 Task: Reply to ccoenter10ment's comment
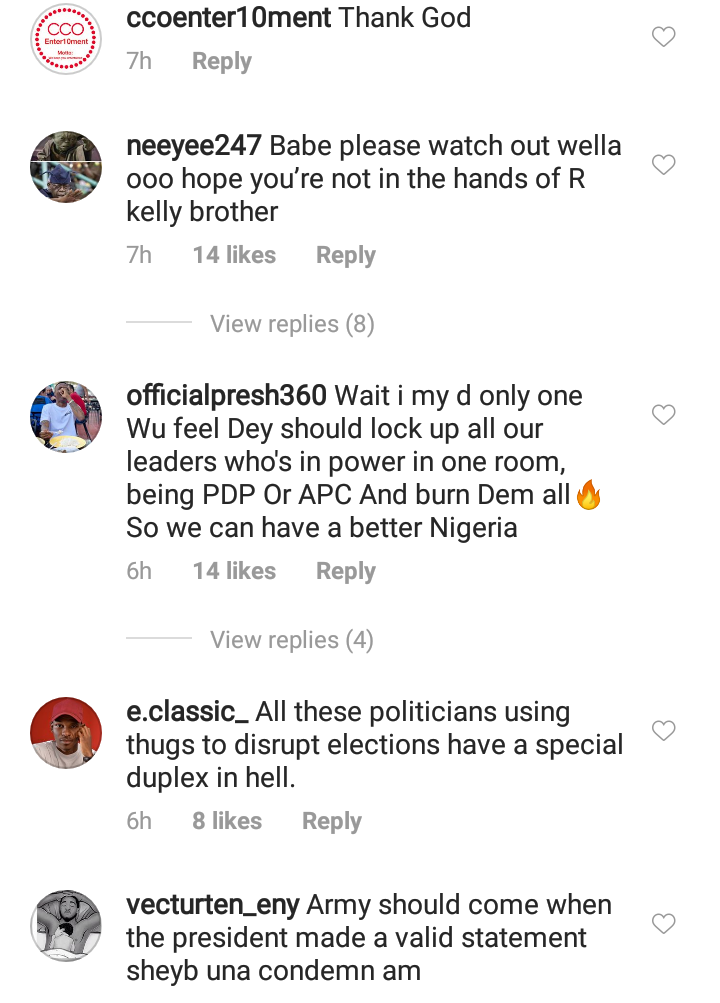coord(222,61)
